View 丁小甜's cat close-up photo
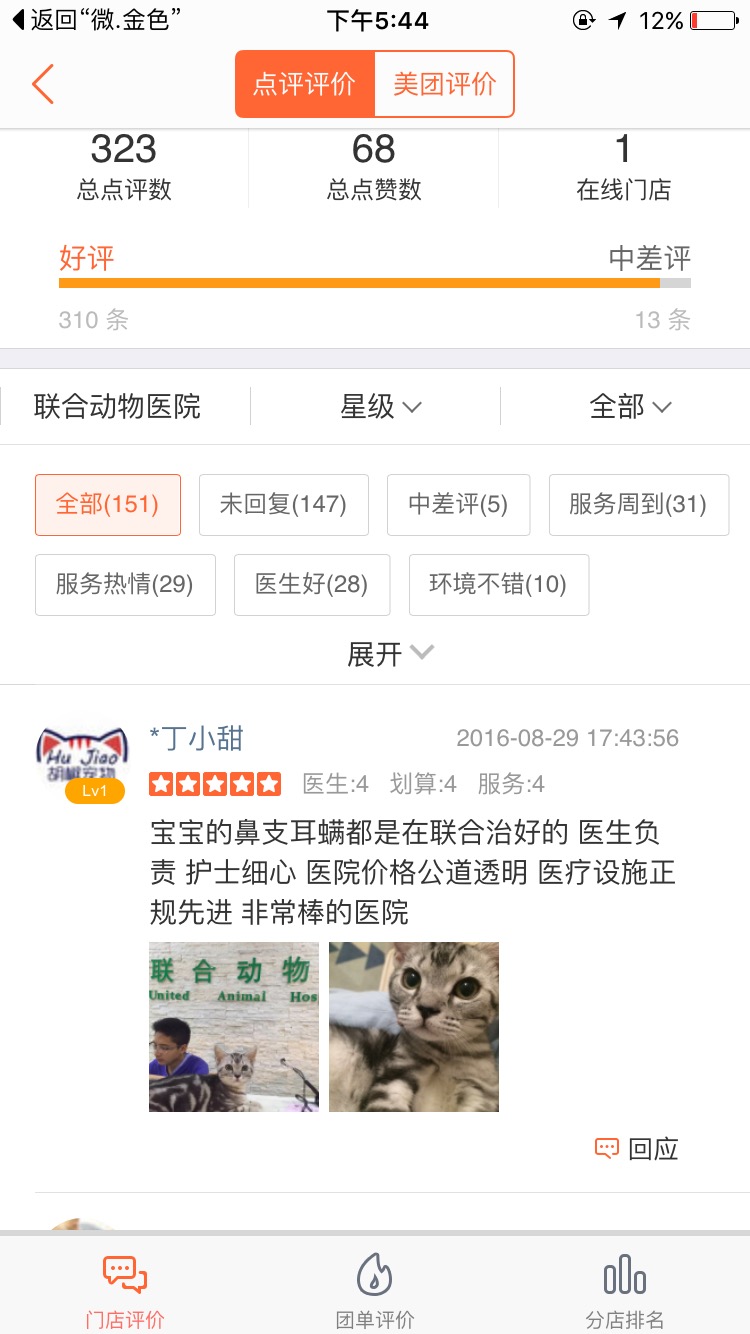 [x=414, y=1026]
